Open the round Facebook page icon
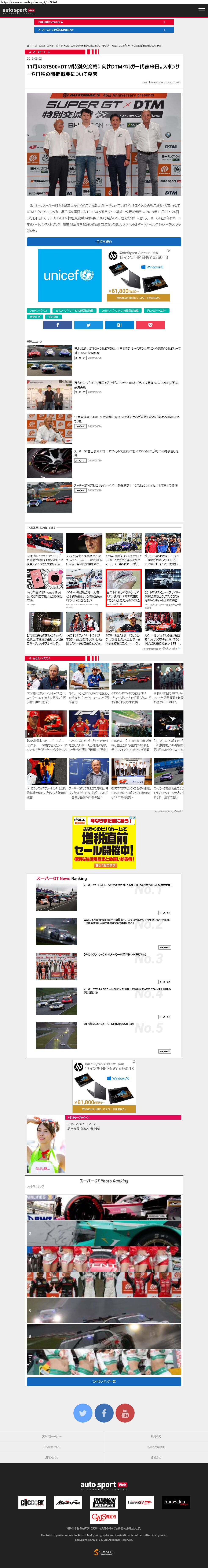 coord(104,1413)
